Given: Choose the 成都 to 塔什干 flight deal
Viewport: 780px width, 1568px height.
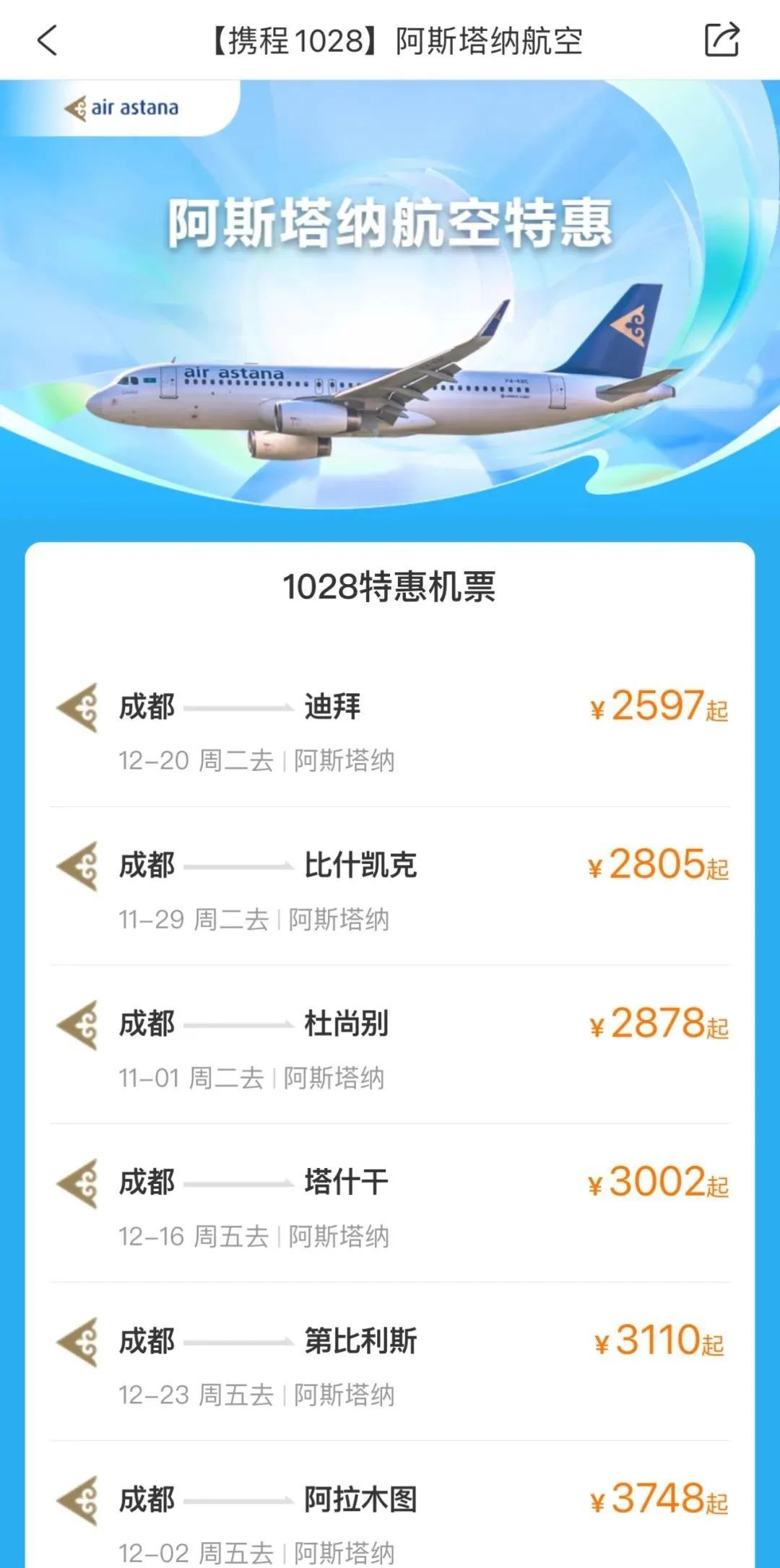Looking at the screenshot, I should [390, 1206].
